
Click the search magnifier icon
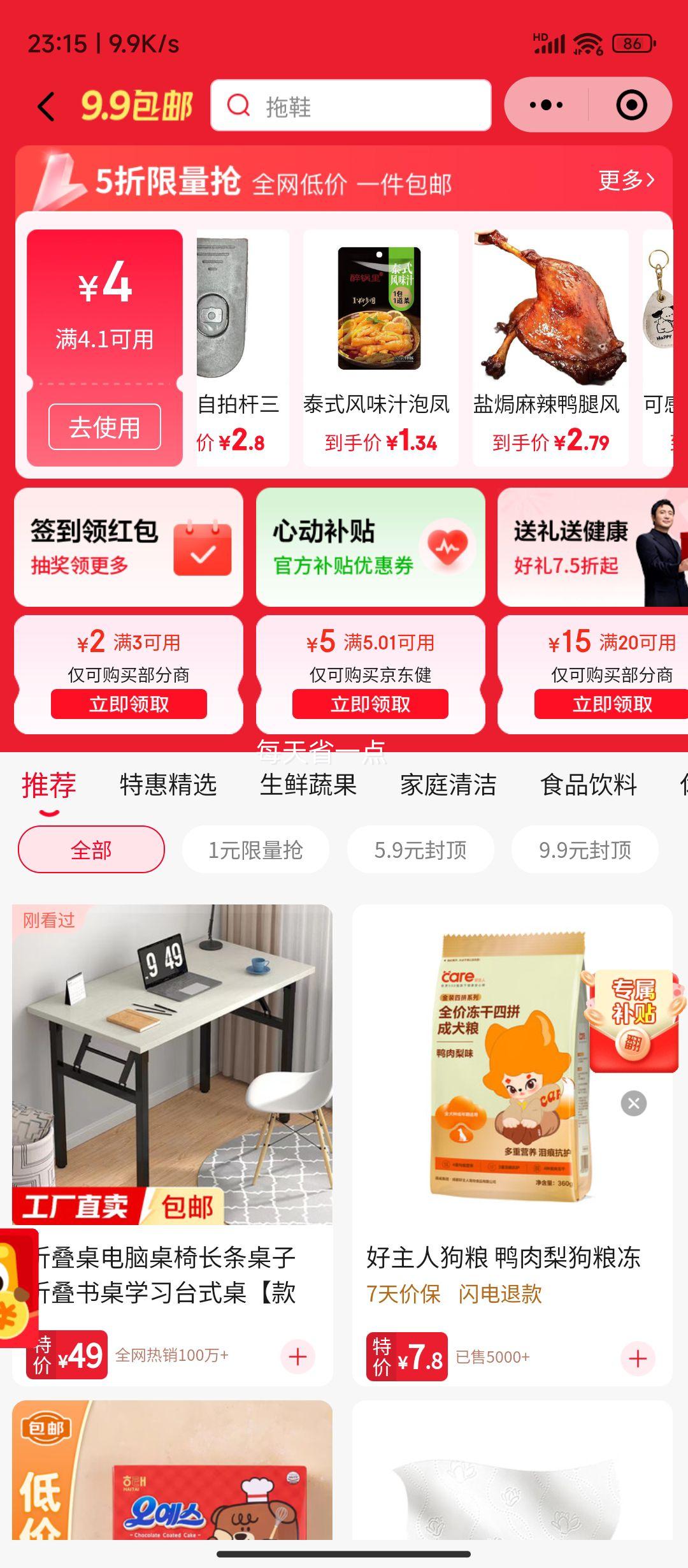click(239, 107)
